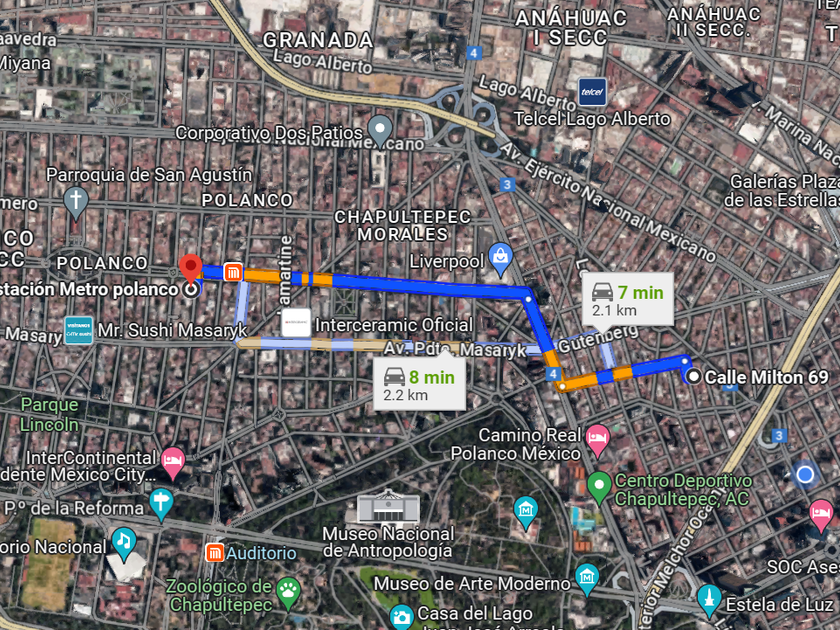840x630 pixels.
Task: Open the Corporativo Dos Patios pin
Action: (379, 128)
